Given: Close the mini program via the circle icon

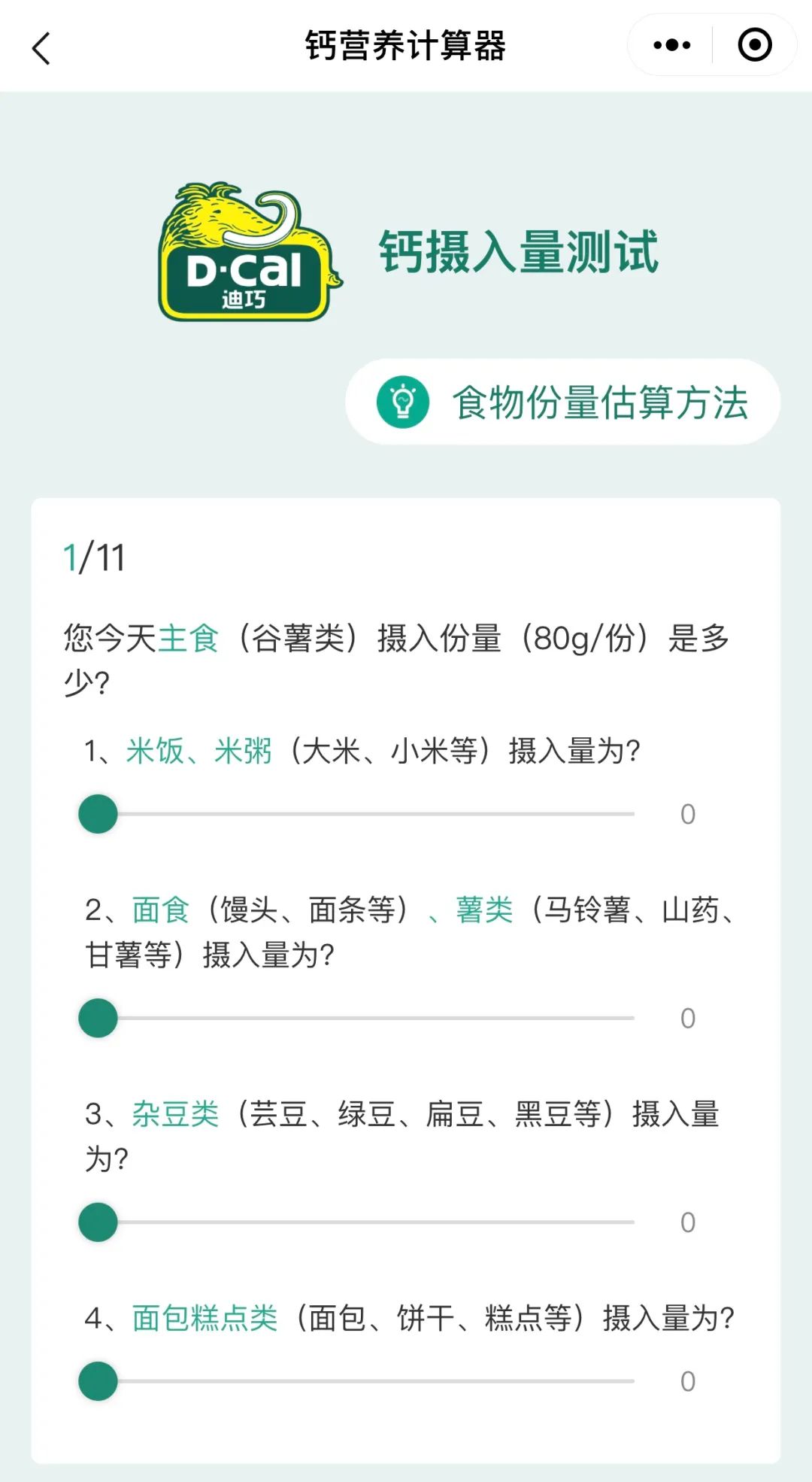Looking at the screenshot, I should pos(754,45).
